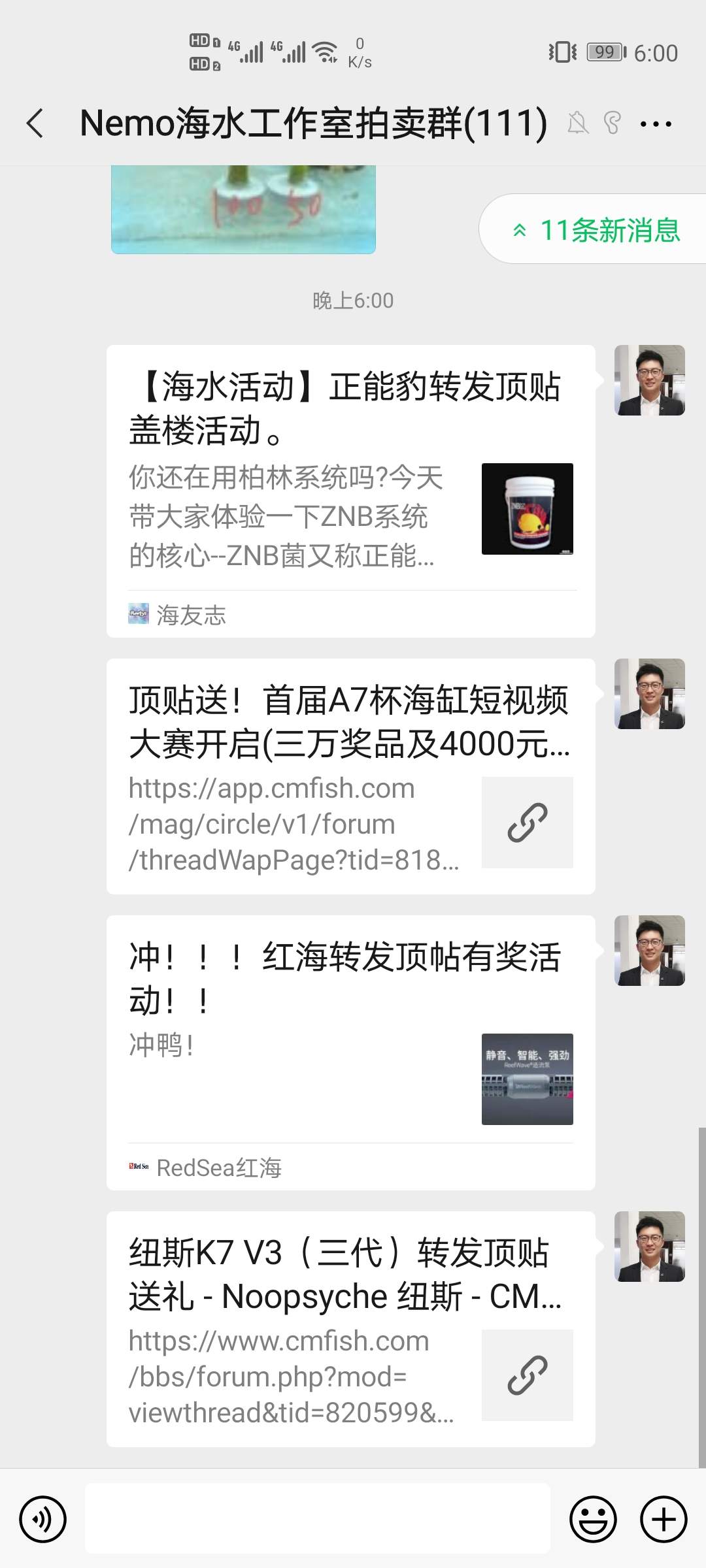Open the 红海转发顶帖有奖活动 article card
Screen dimensions: 706x1568
point(350,1052)
